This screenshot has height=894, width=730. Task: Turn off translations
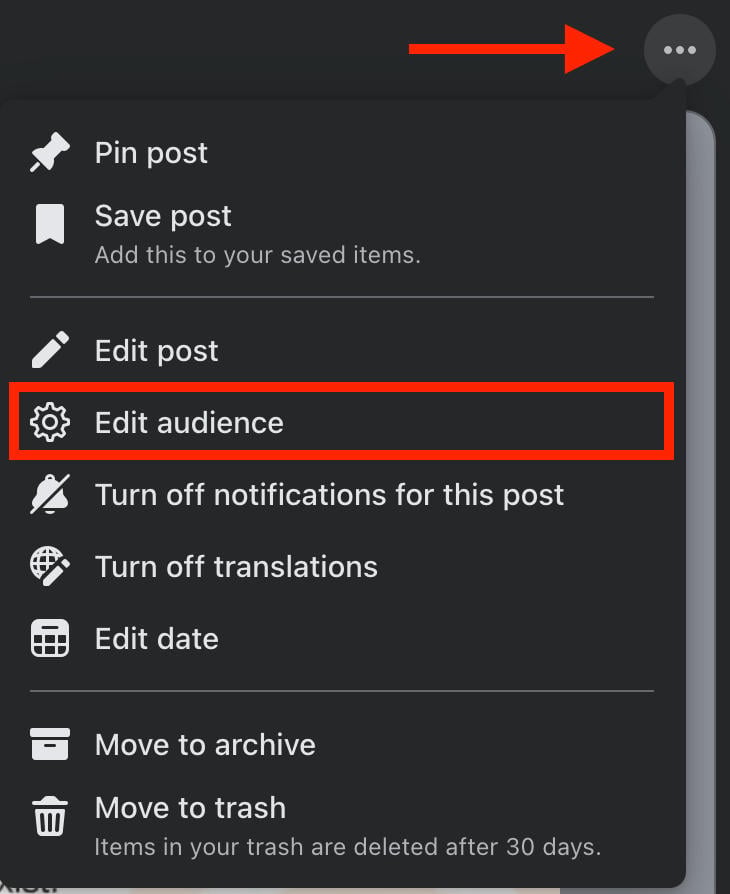click(342, 566)
